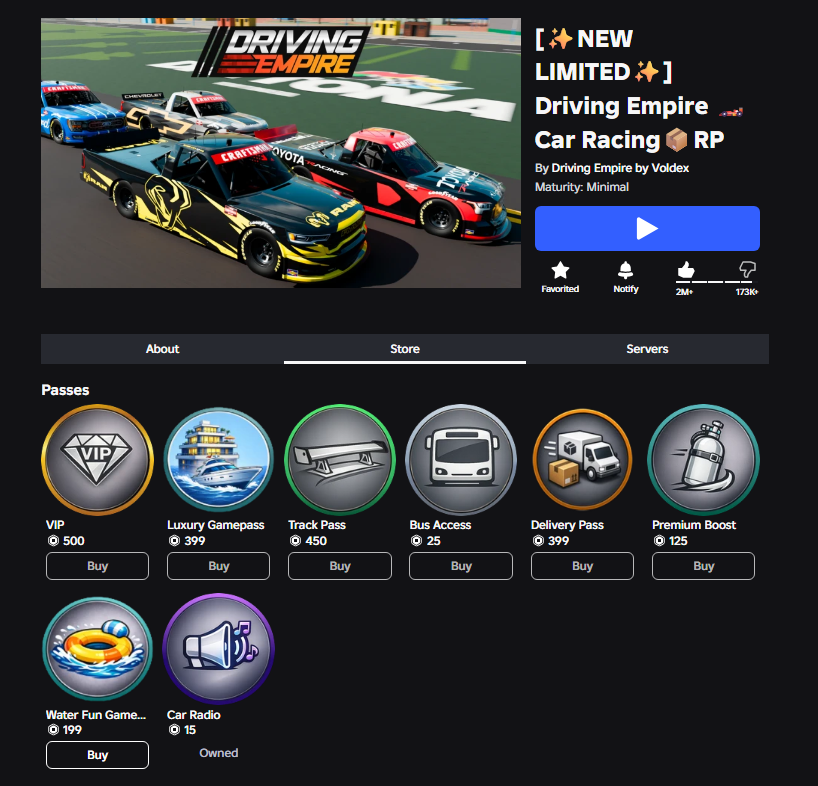
Task: Buy the Delivery Pass
Action: 582,566
